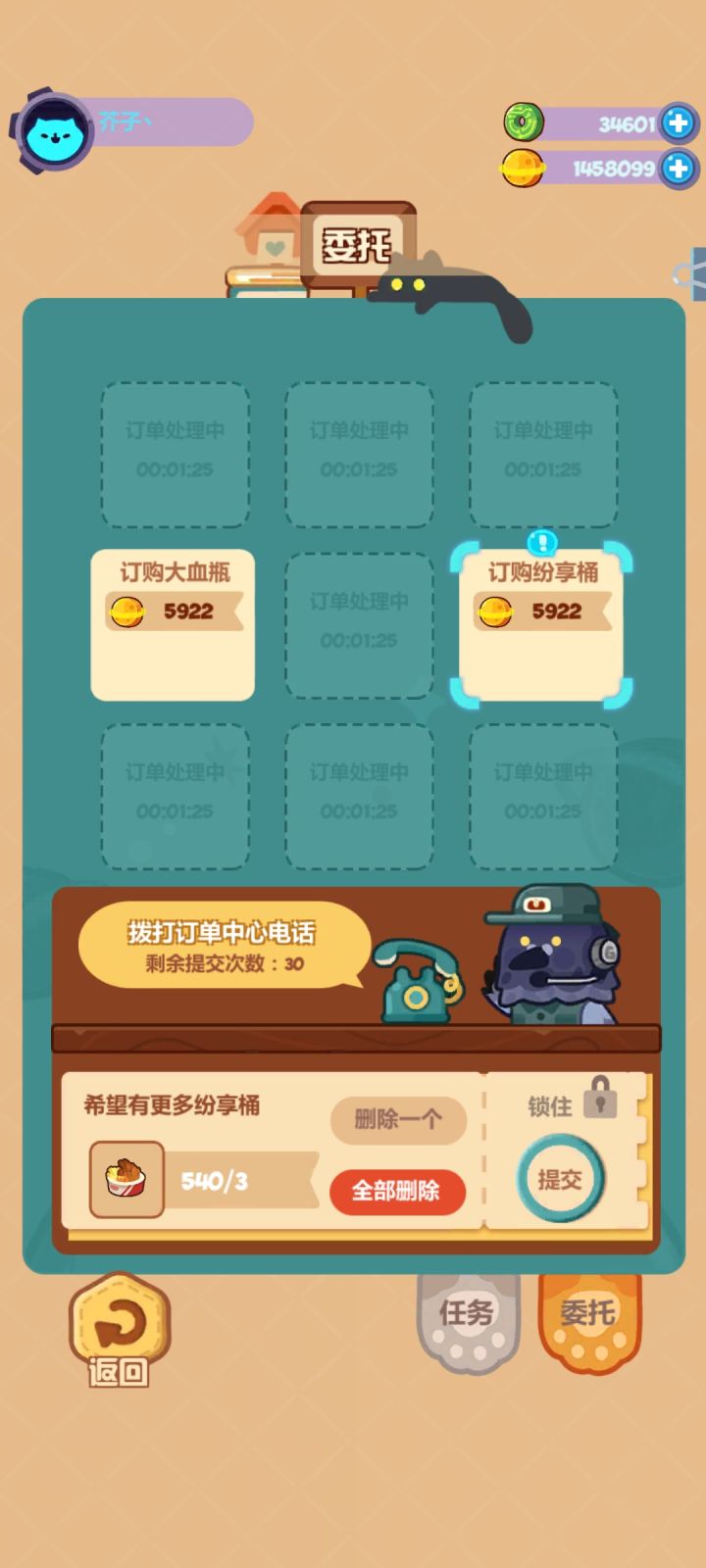706x1568 pixels.
Task: Open the 委托 title board
Action: click(x=358, y=235)
